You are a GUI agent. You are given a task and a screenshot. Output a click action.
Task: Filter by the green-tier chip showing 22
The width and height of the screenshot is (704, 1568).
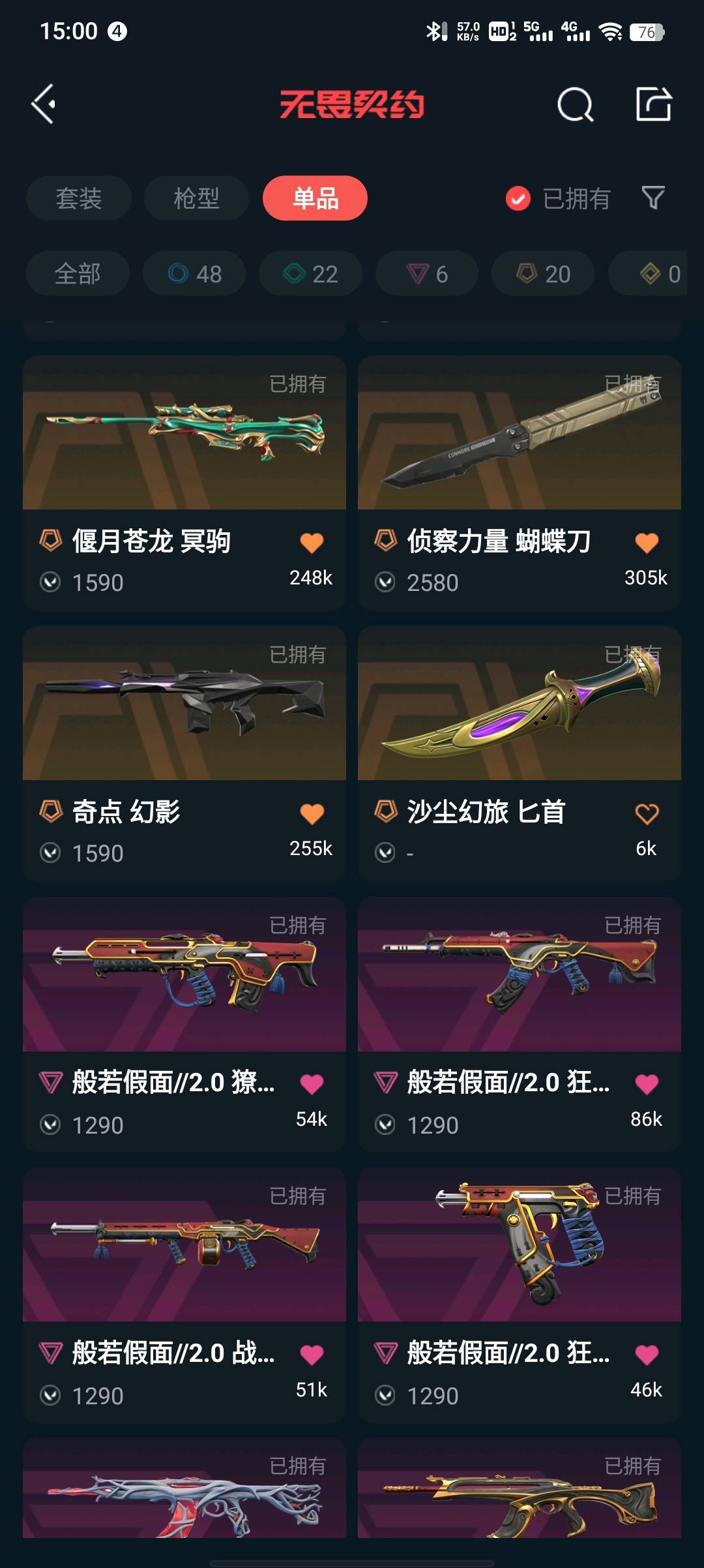point(310,274)
